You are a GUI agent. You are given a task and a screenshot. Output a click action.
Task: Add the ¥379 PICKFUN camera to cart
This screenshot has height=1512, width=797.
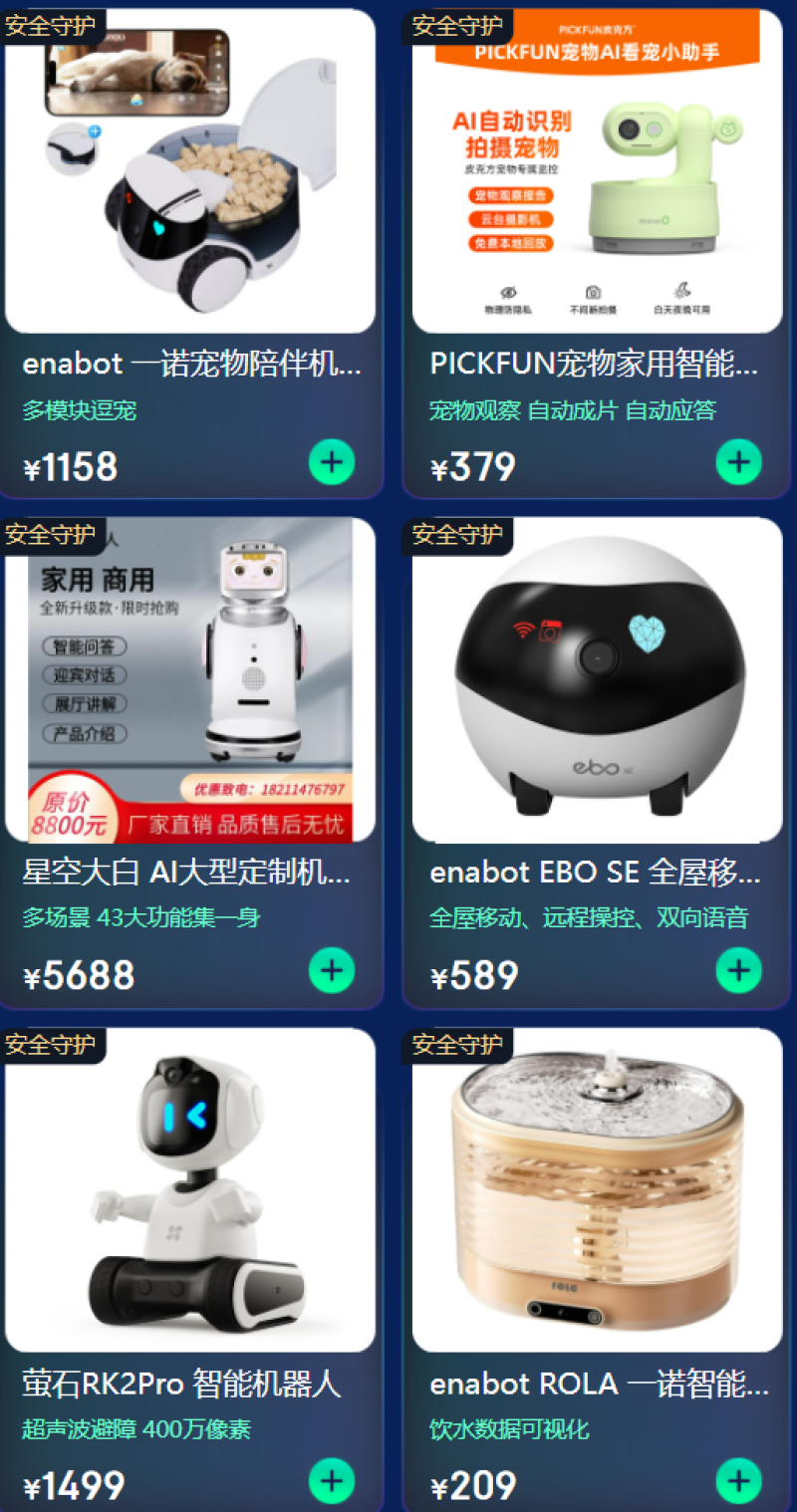click(x=738, y=462)
